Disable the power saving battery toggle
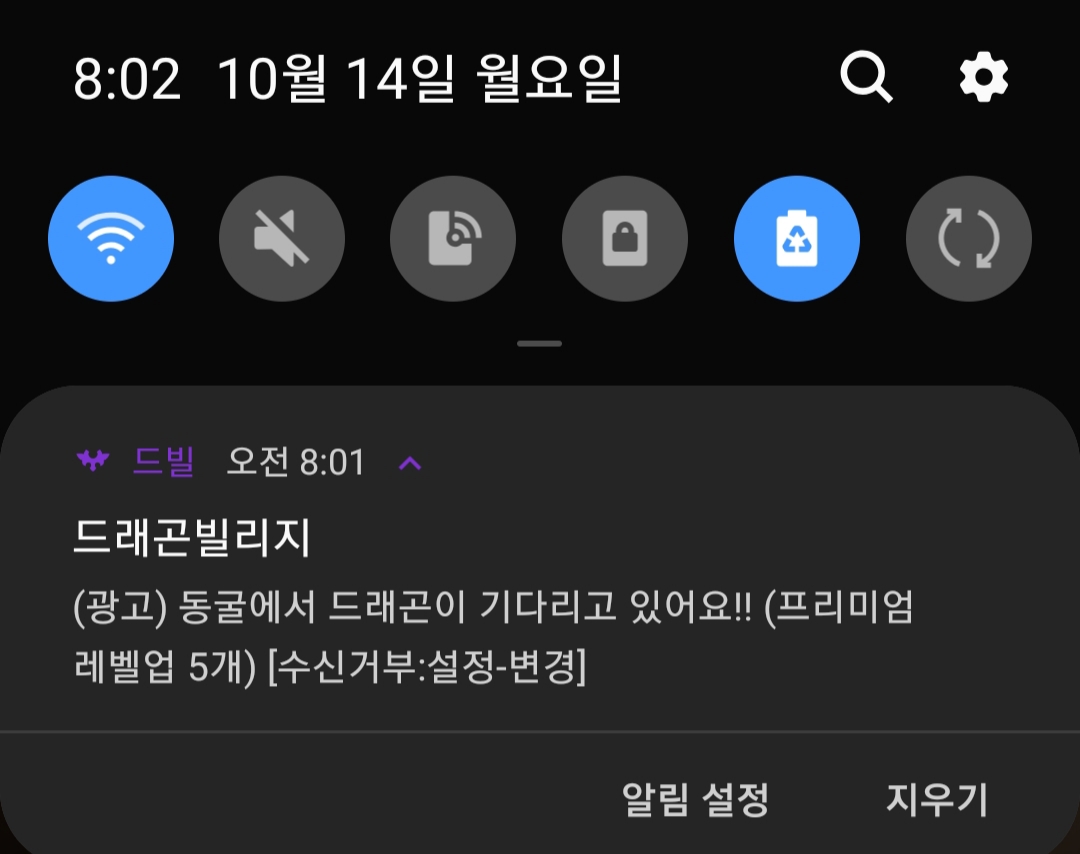Image resolution: width=1080 pixels, height=854 pixels. point(797,239)
